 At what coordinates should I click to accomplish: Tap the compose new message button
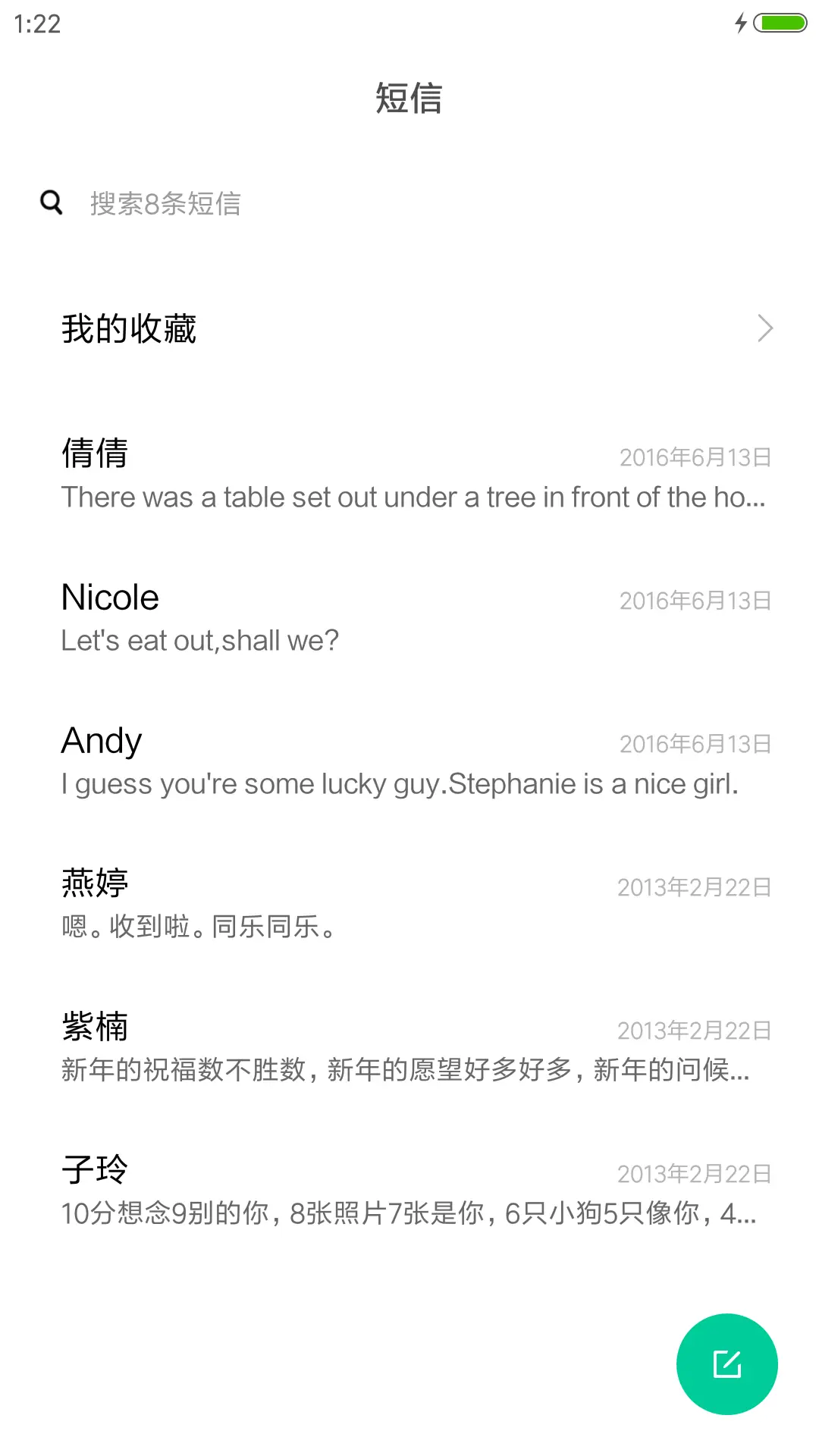click(726, 1363)
